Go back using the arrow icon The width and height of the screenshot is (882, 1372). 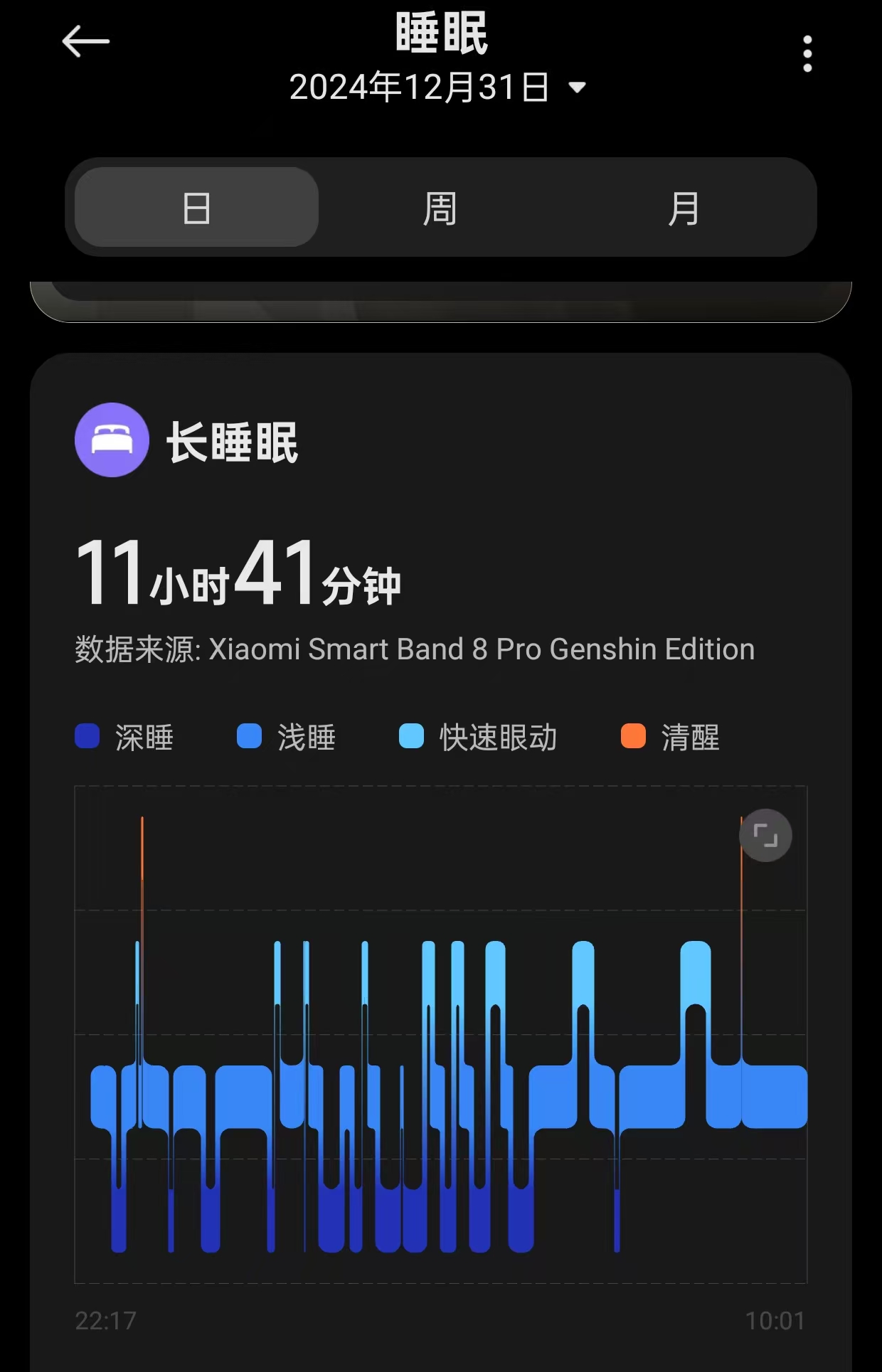tap(85, 41)
